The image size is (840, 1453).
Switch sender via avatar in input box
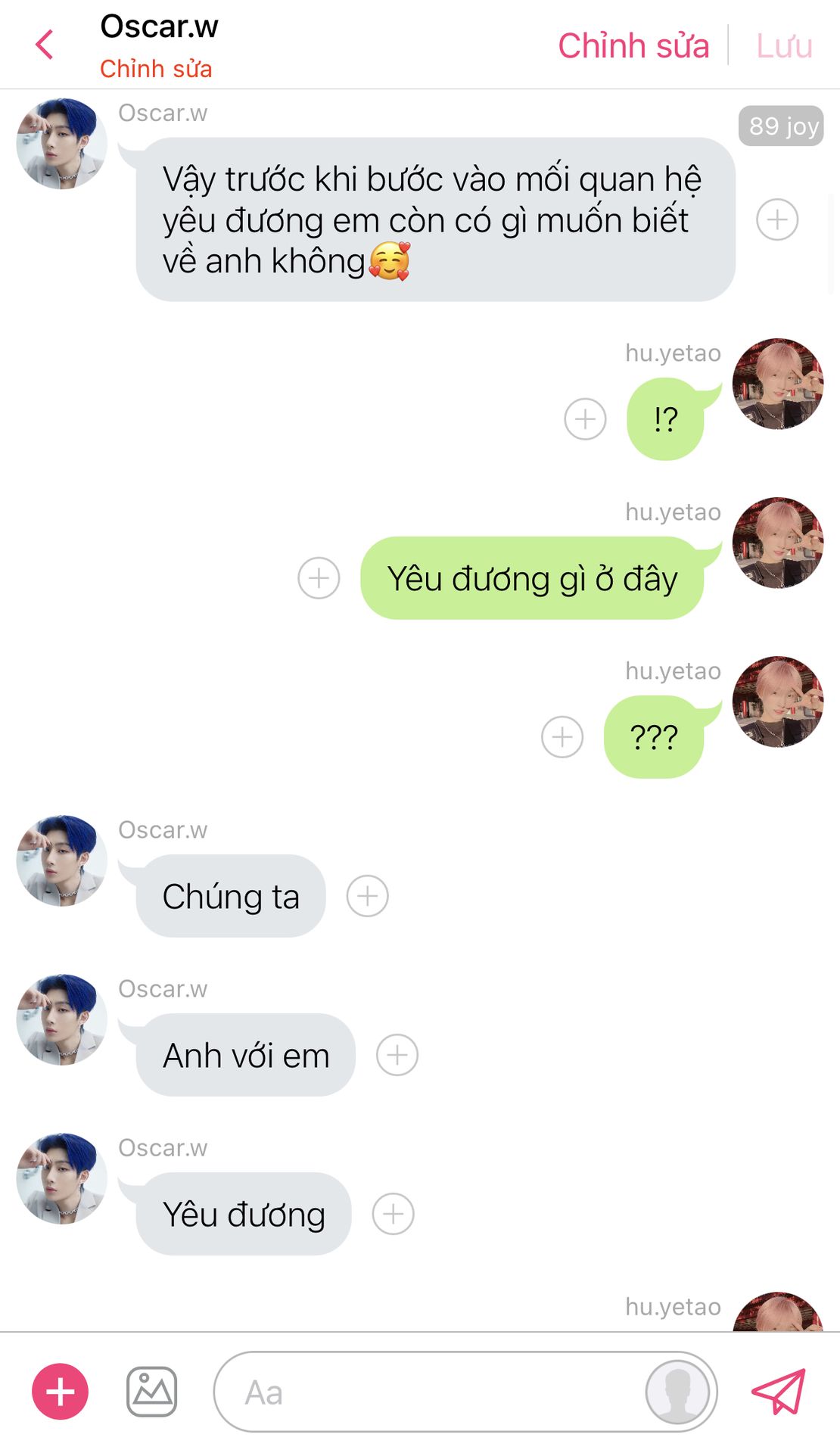click(677, 1392)
